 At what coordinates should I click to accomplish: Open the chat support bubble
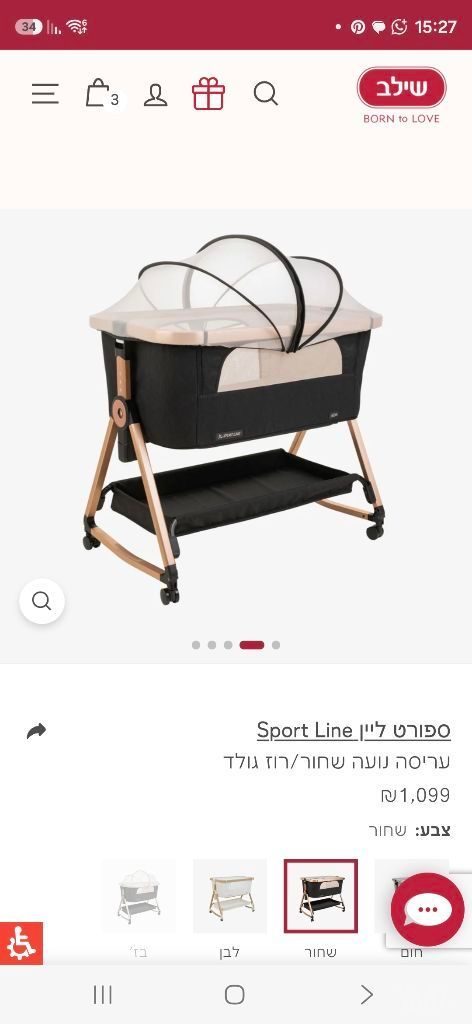tap(428, 909)
